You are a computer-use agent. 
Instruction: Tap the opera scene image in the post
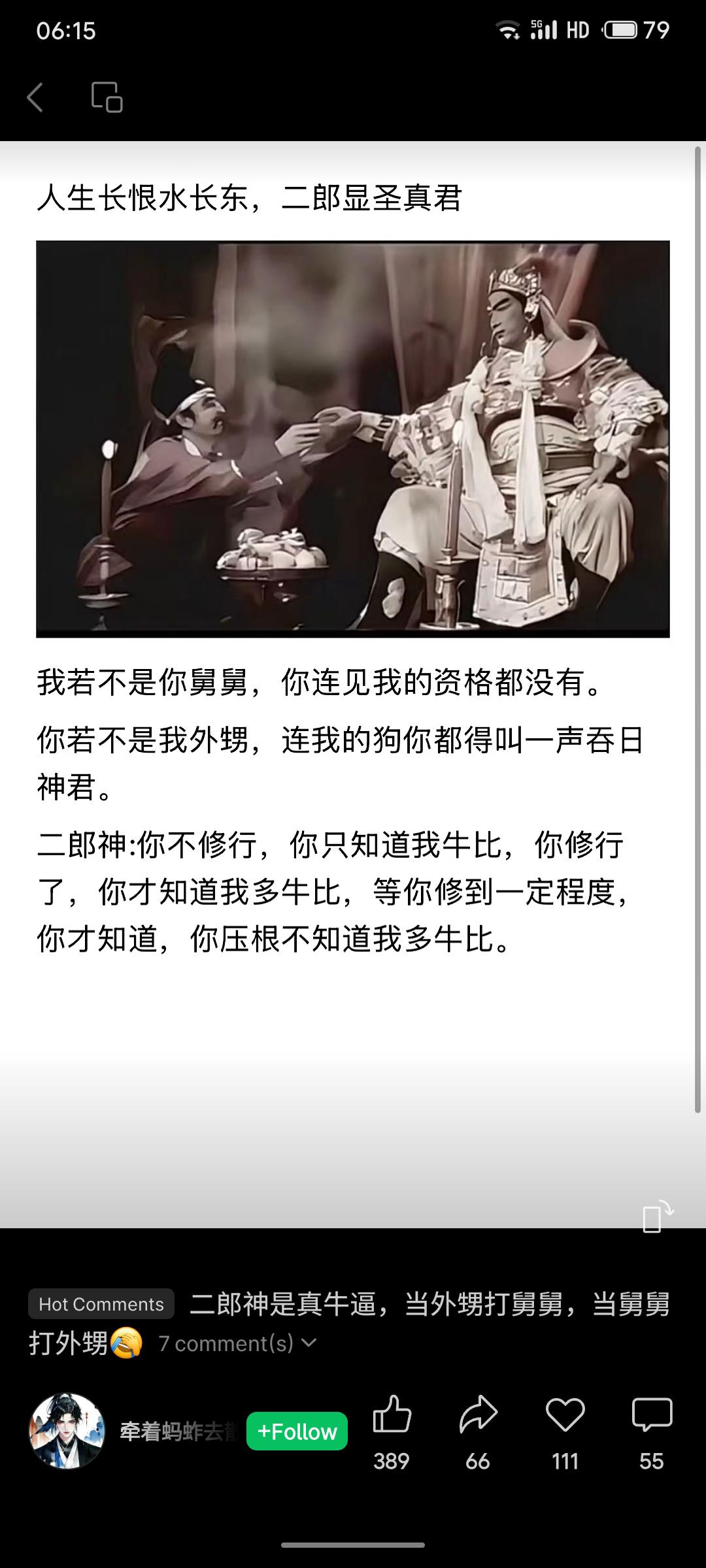coord(353,438)
